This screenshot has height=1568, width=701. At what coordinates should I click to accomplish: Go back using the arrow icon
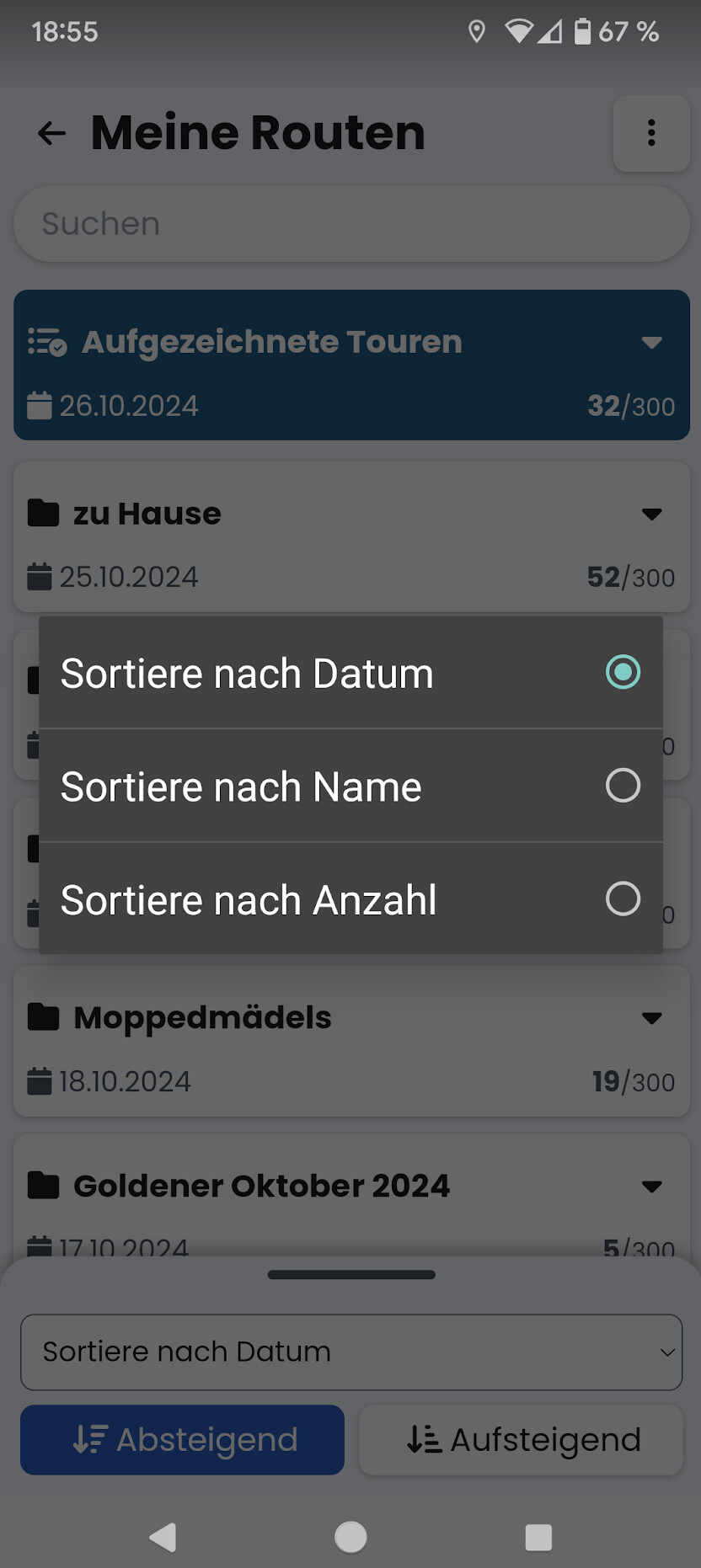point(51,133)
